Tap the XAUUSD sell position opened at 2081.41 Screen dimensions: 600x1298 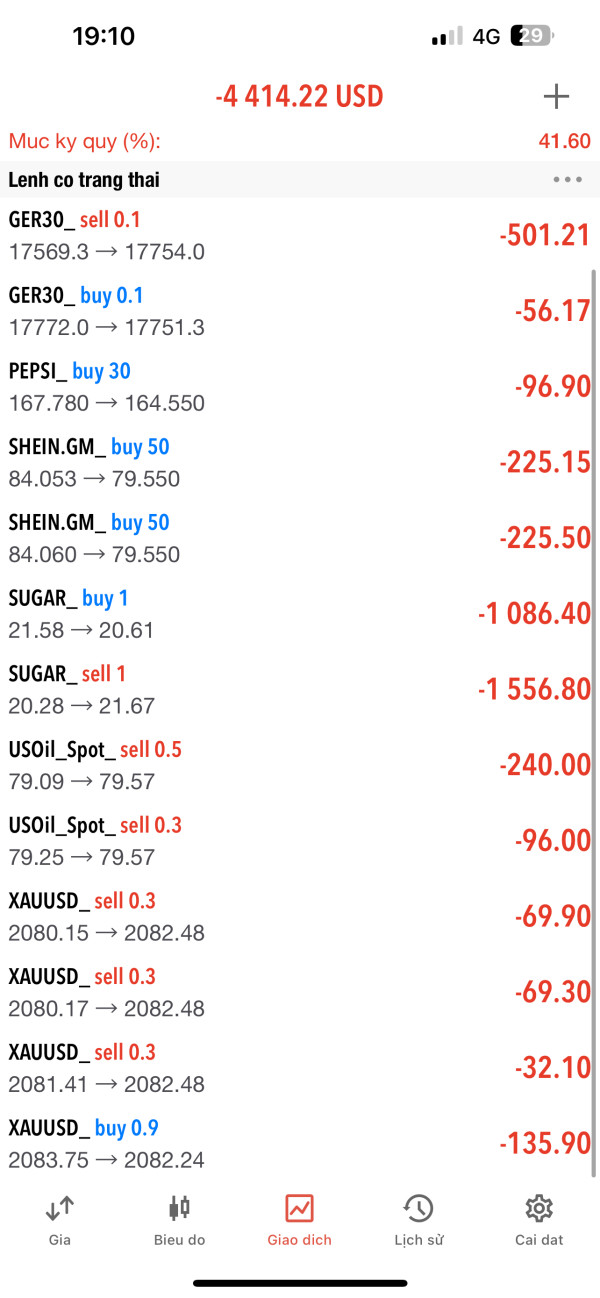pos(298,1068)
